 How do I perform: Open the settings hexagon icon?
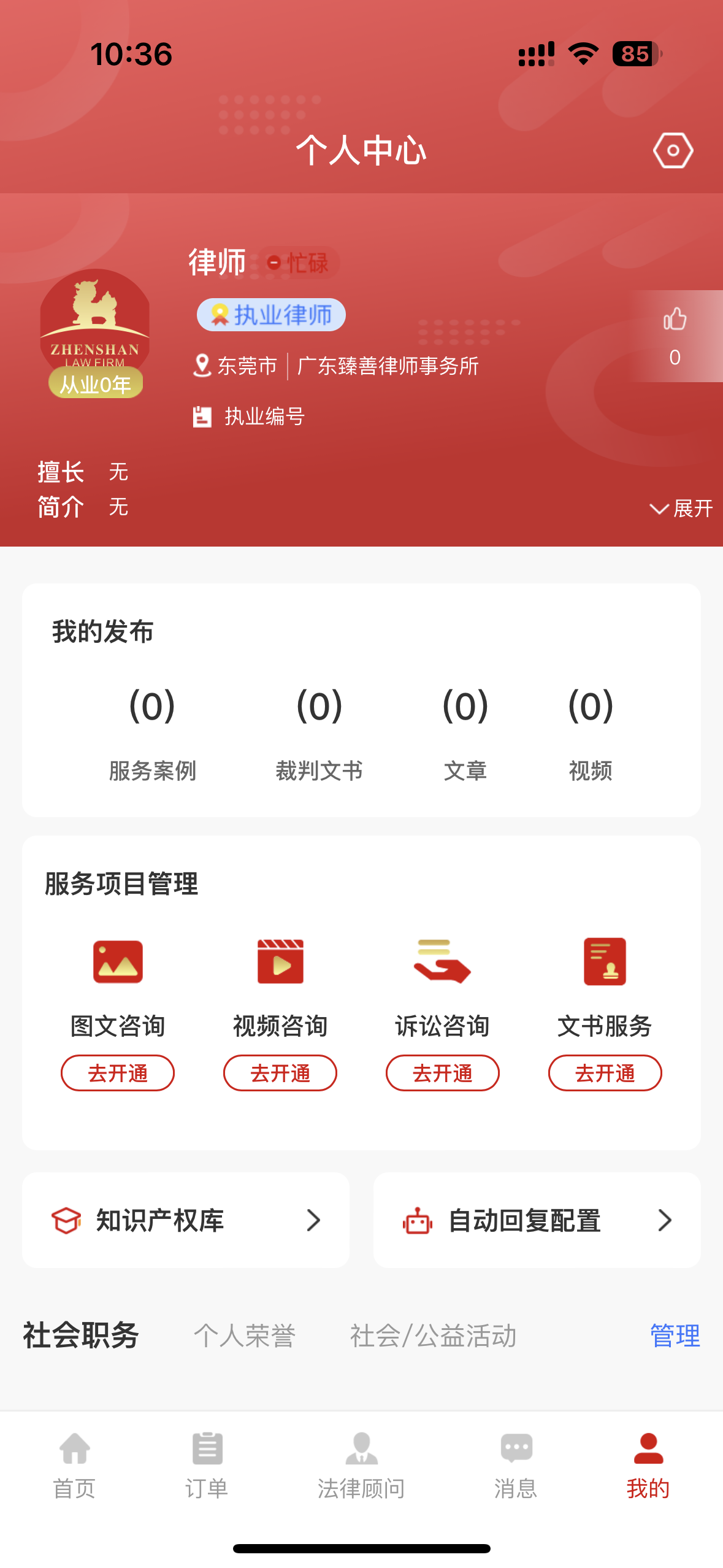coord(673,150)
